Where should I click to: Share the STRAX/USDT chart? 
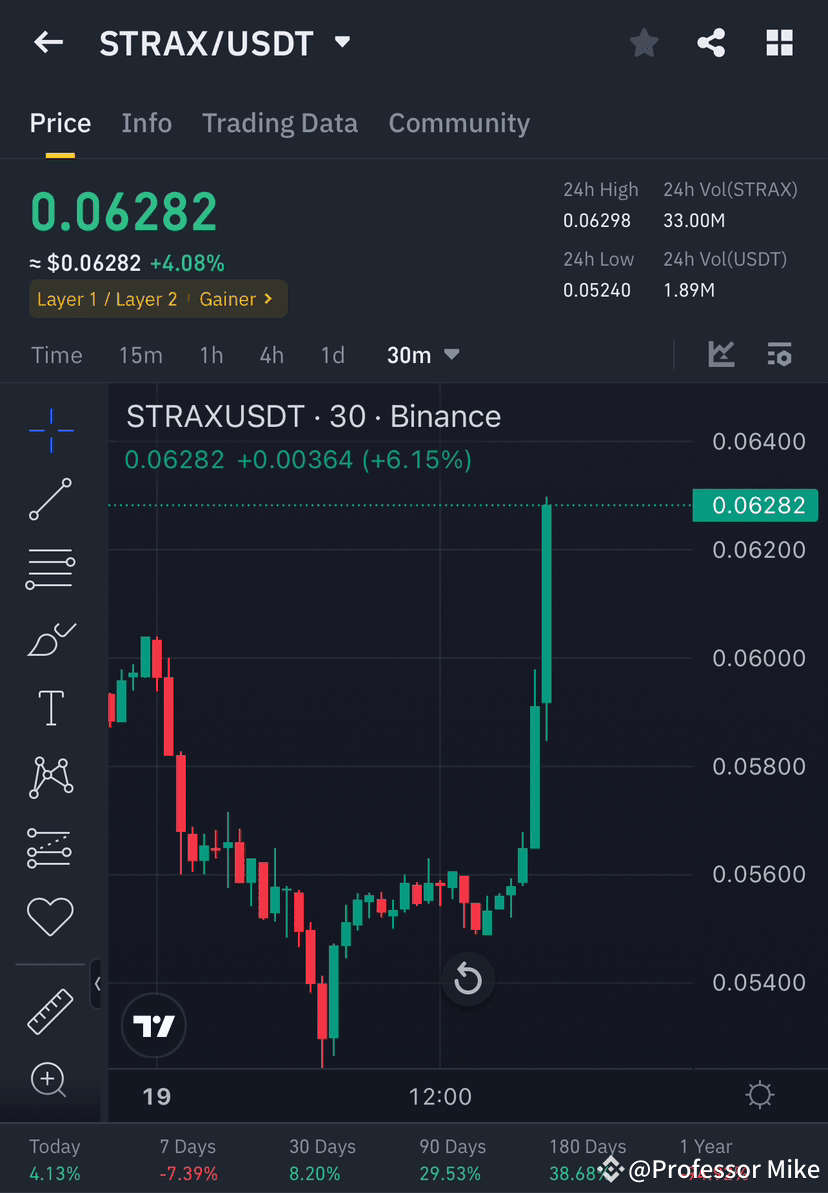coord(711,42)
